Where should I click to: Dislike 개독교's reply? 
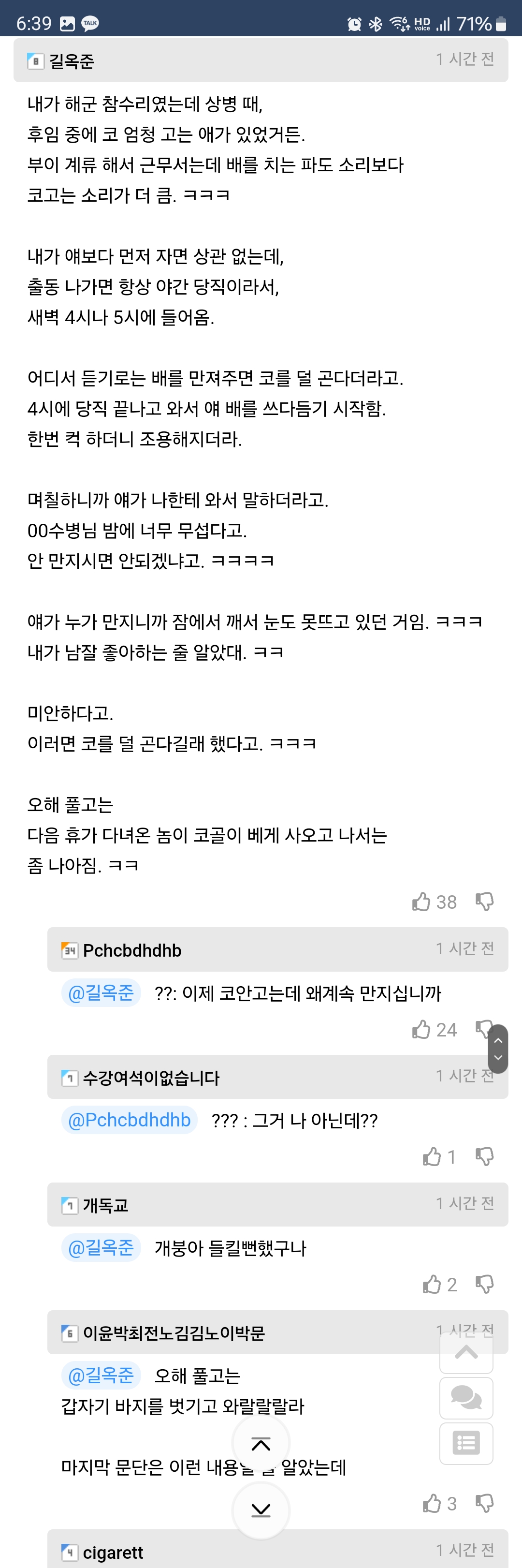pyautogui.click(x=484, y=1285)
